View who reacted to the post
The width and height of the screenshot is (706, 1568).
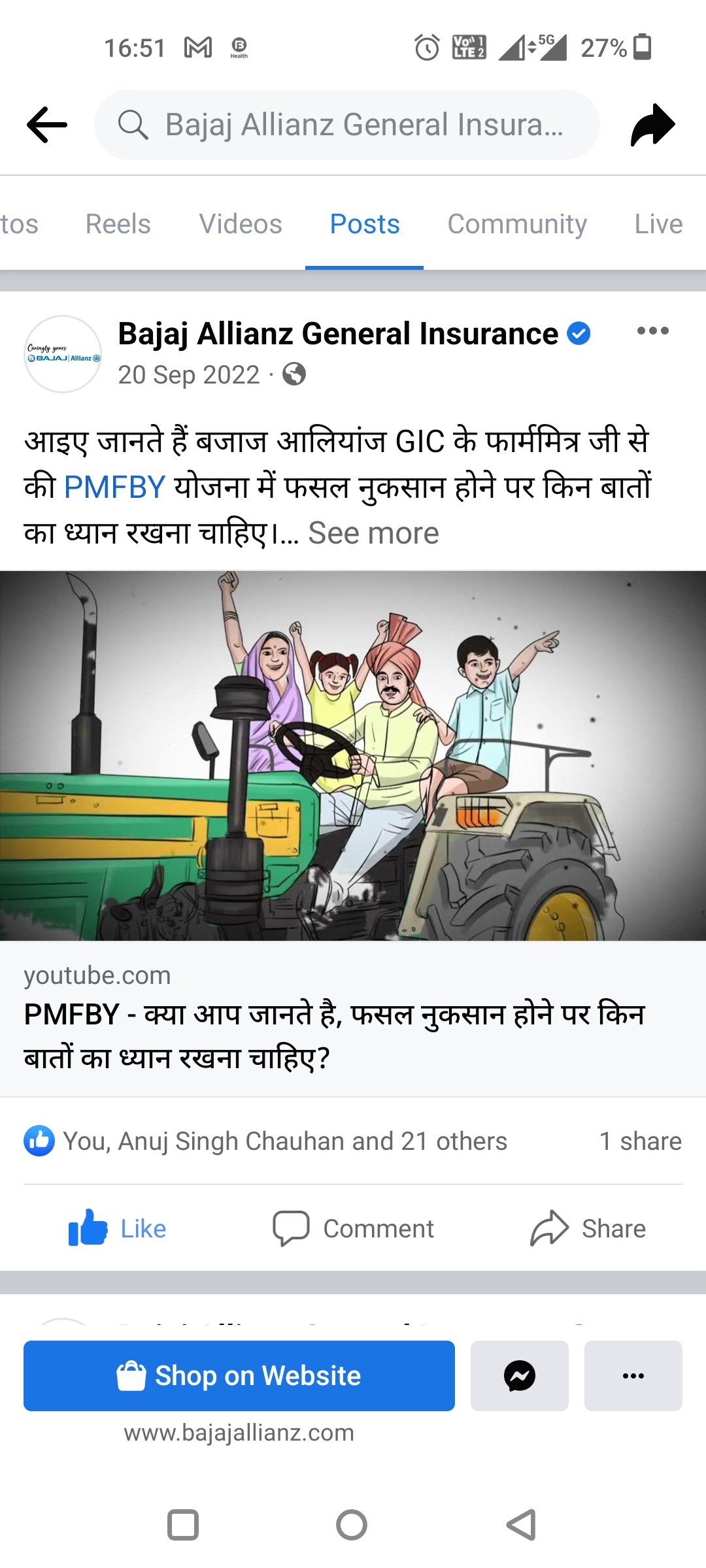point(284,1141)
